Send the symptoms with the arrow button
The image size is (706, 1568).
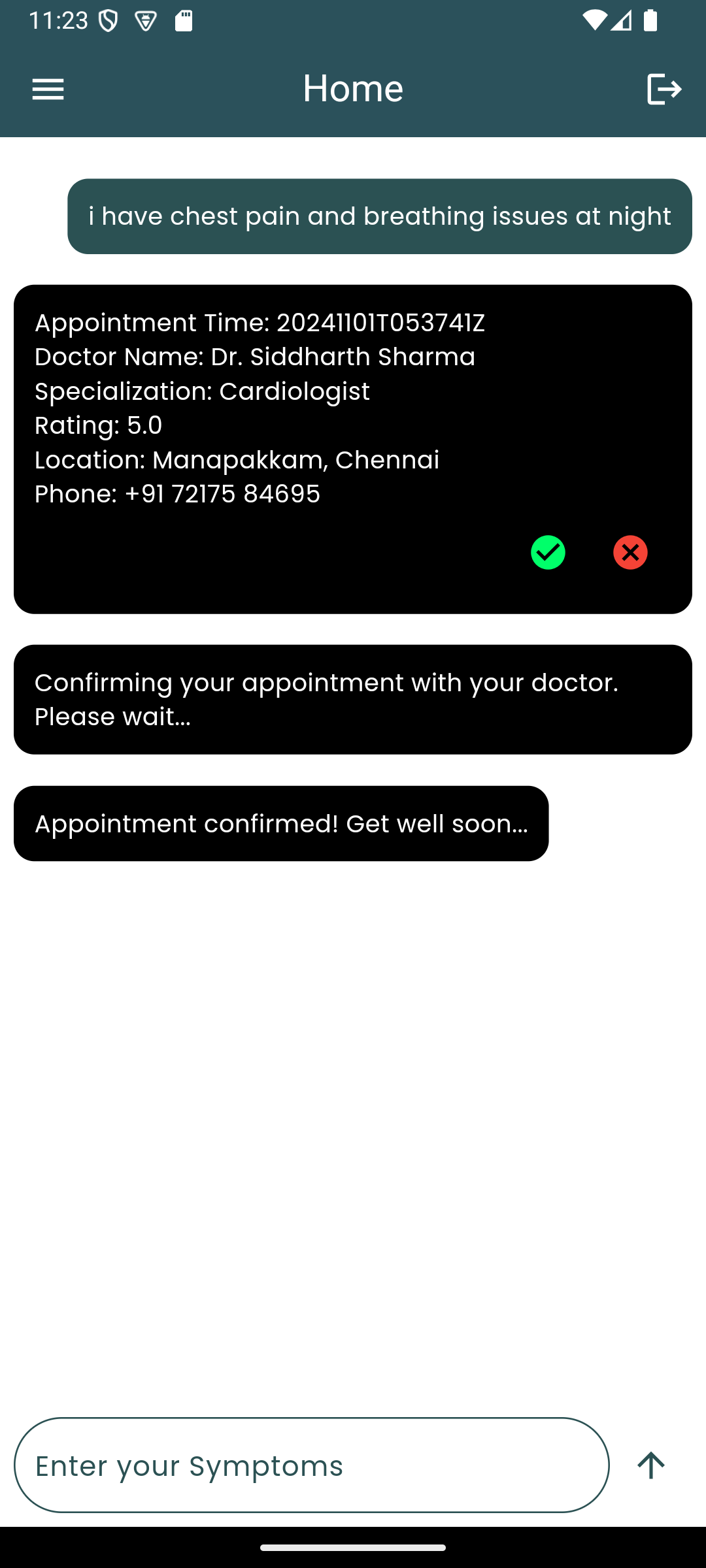coord(651,1465)
